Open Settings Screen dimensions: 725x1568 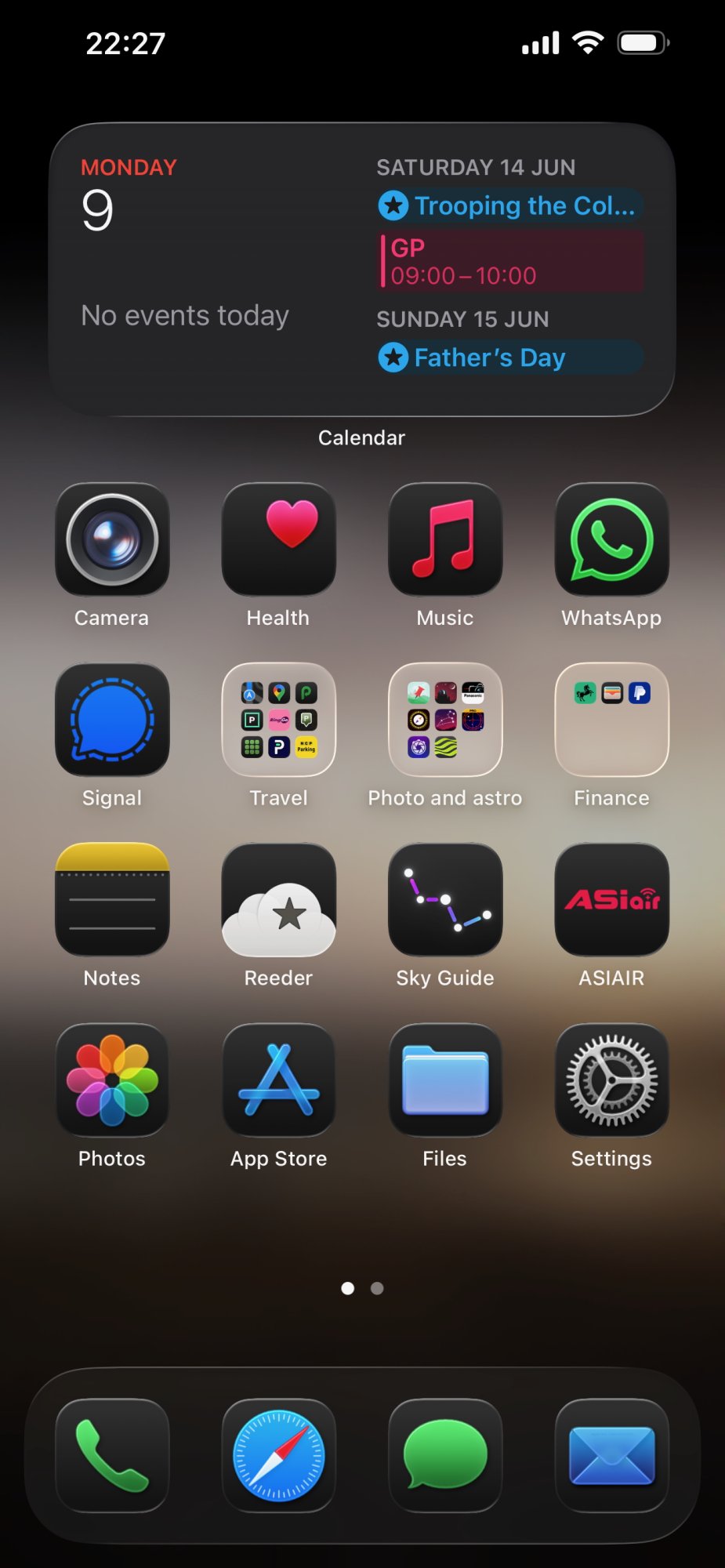[611, 1080]
